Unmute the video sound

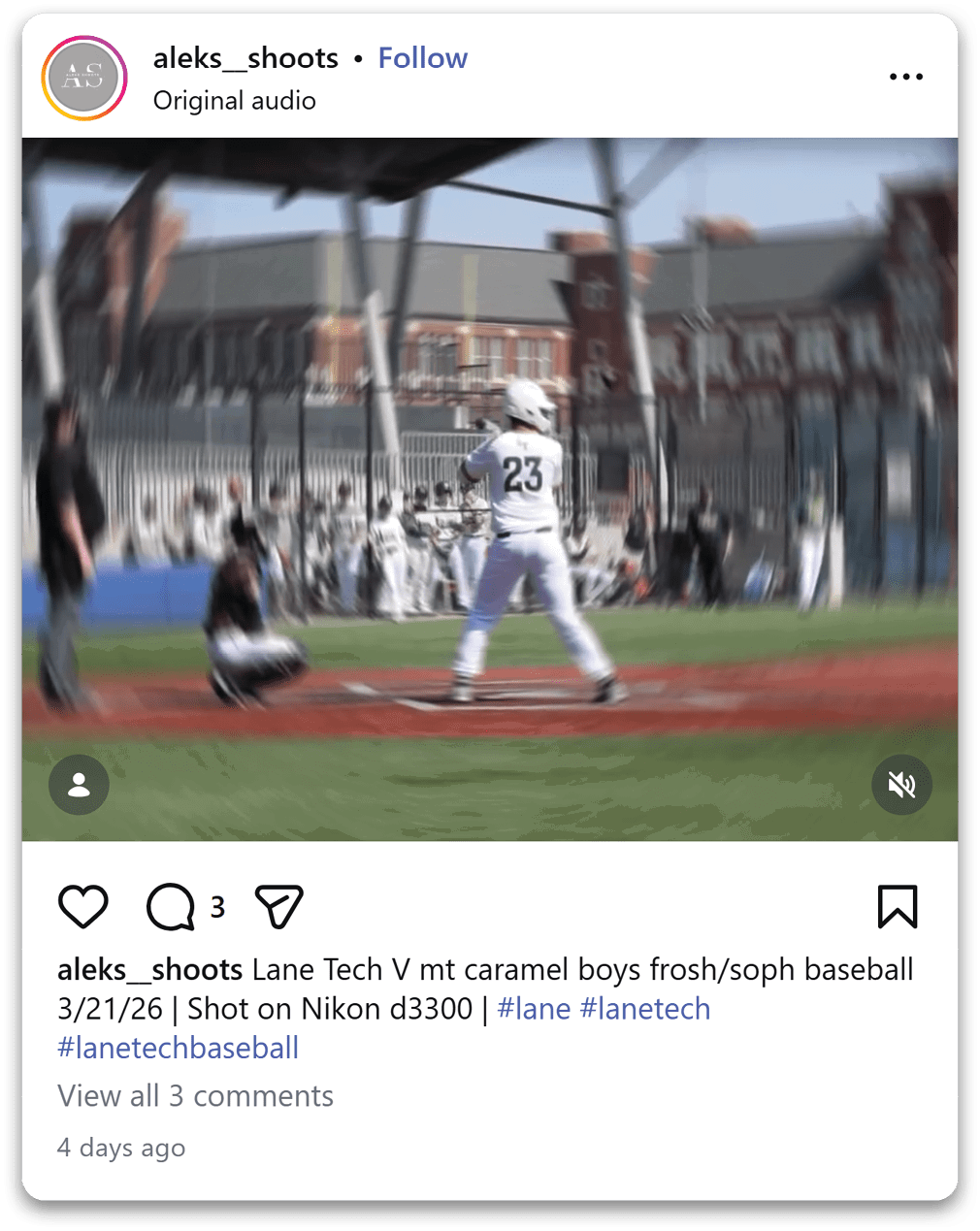click(901, 784)
